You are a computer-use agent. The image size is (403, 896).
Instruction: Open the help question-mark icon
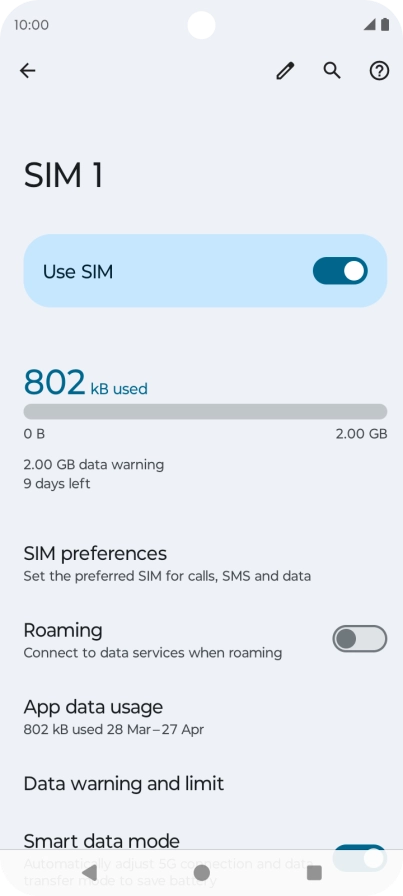tap(379, 71)
